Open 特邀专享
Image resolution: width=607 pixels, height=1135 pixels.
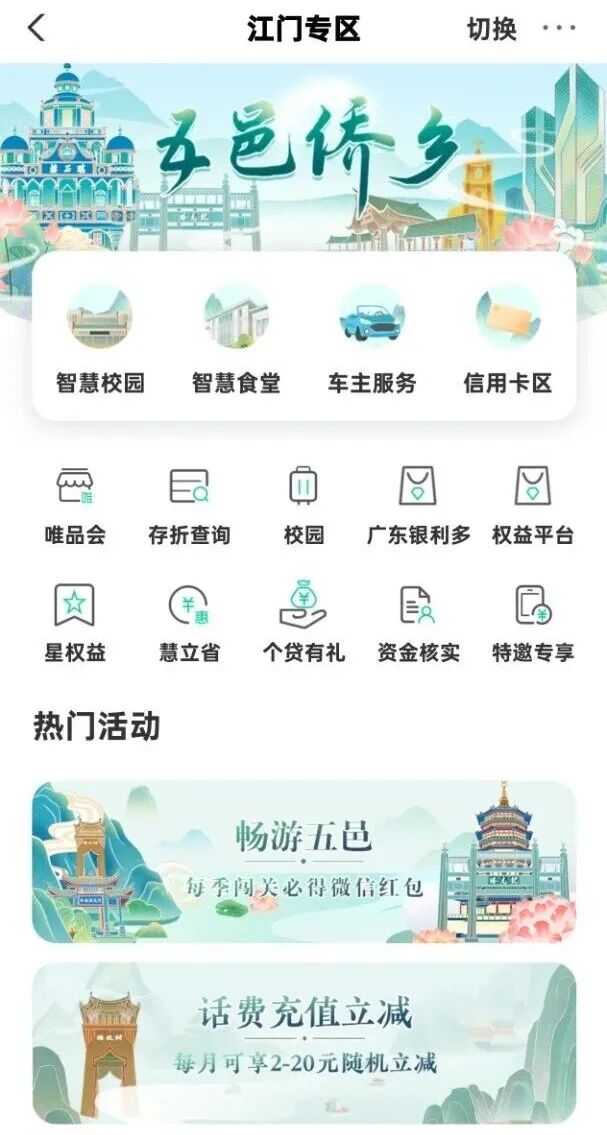click(533, 623)
